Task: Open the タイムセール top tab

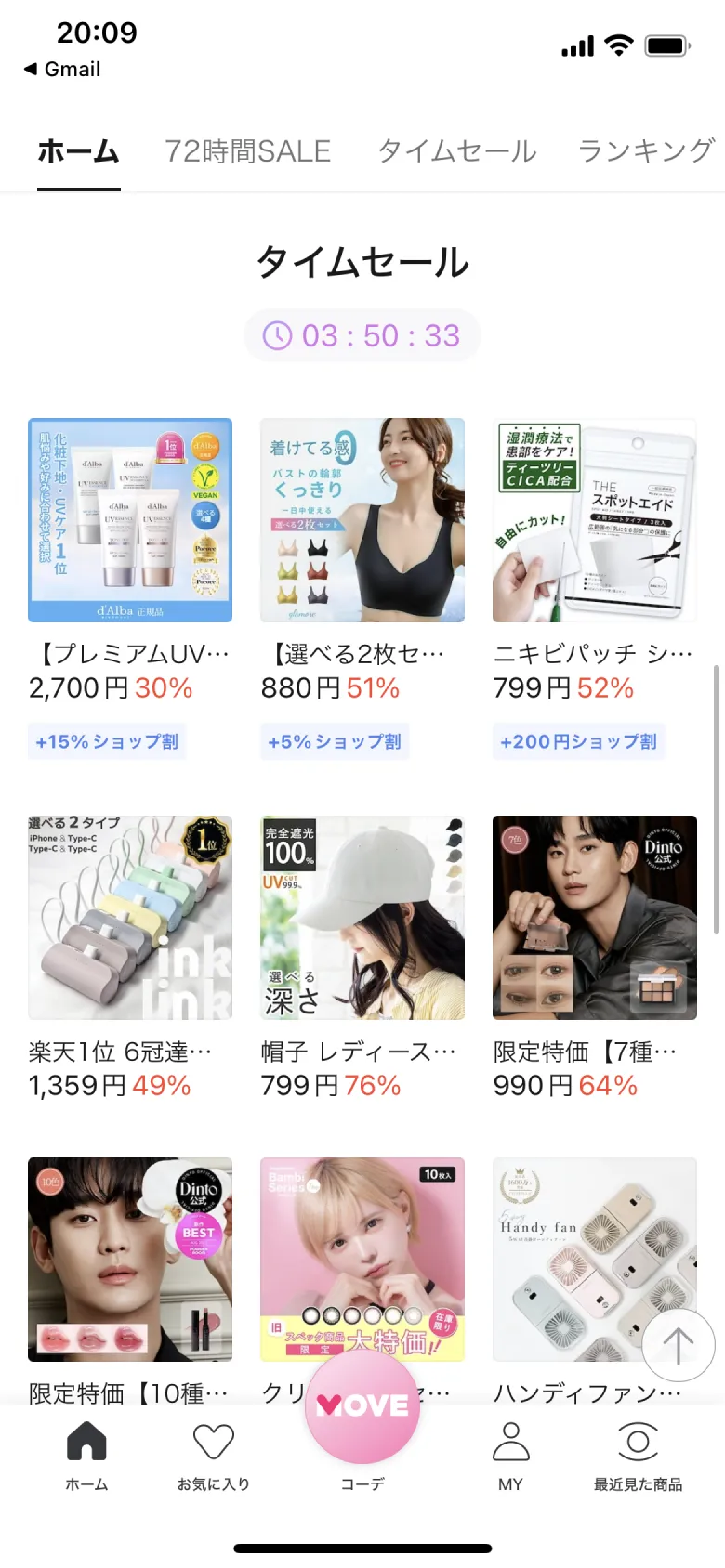Action: point(456,150)
